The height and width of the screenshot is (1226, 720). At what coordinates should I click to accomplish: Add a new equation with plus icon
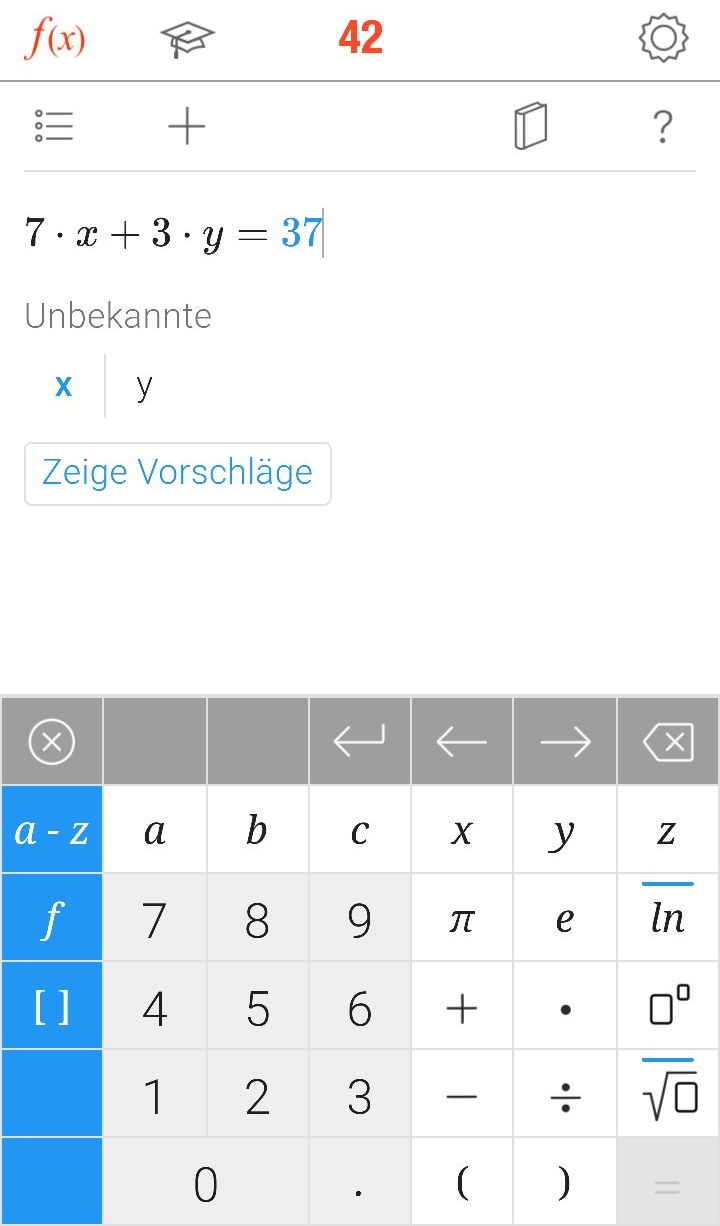click(x=186, y=127)
